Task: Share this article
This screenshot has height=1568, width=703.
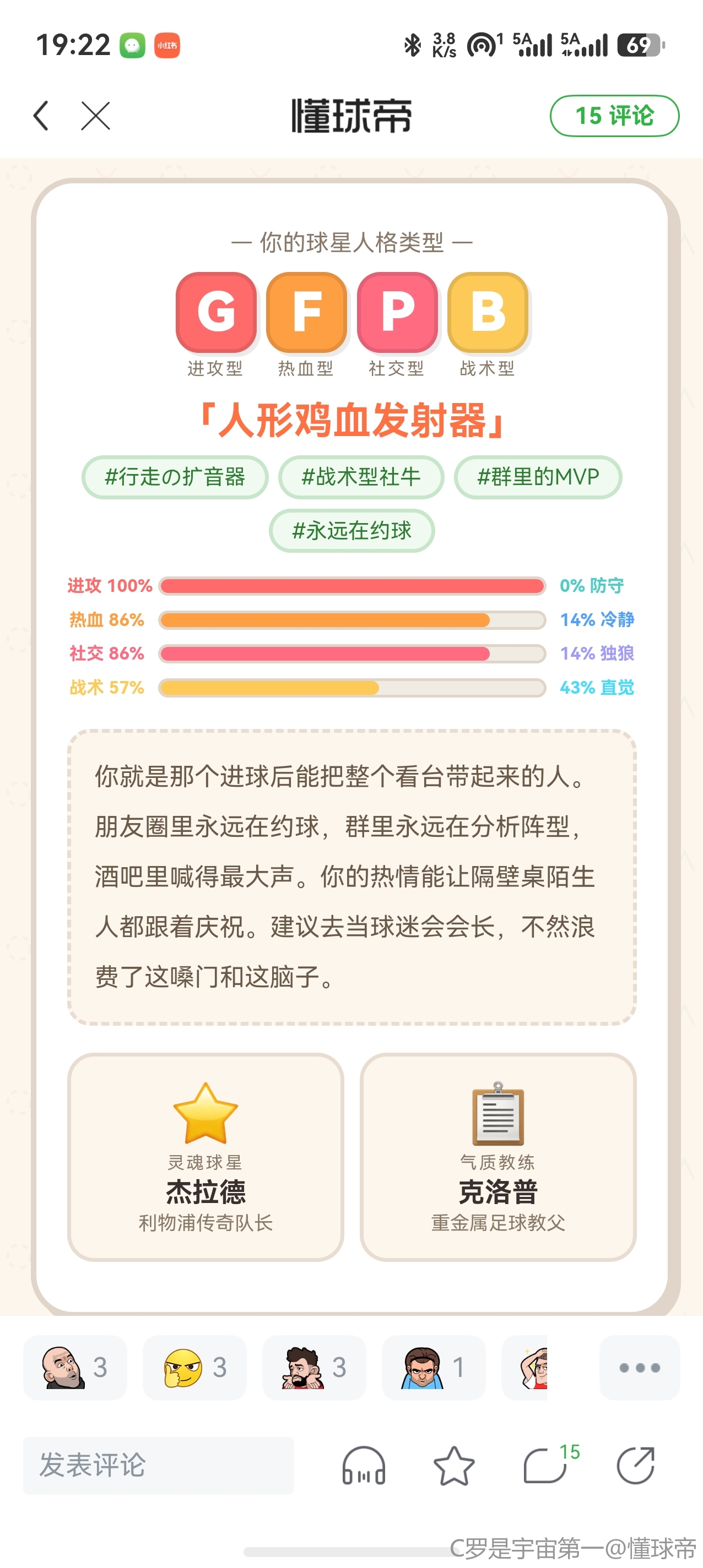Action: tap(635, 1465)
